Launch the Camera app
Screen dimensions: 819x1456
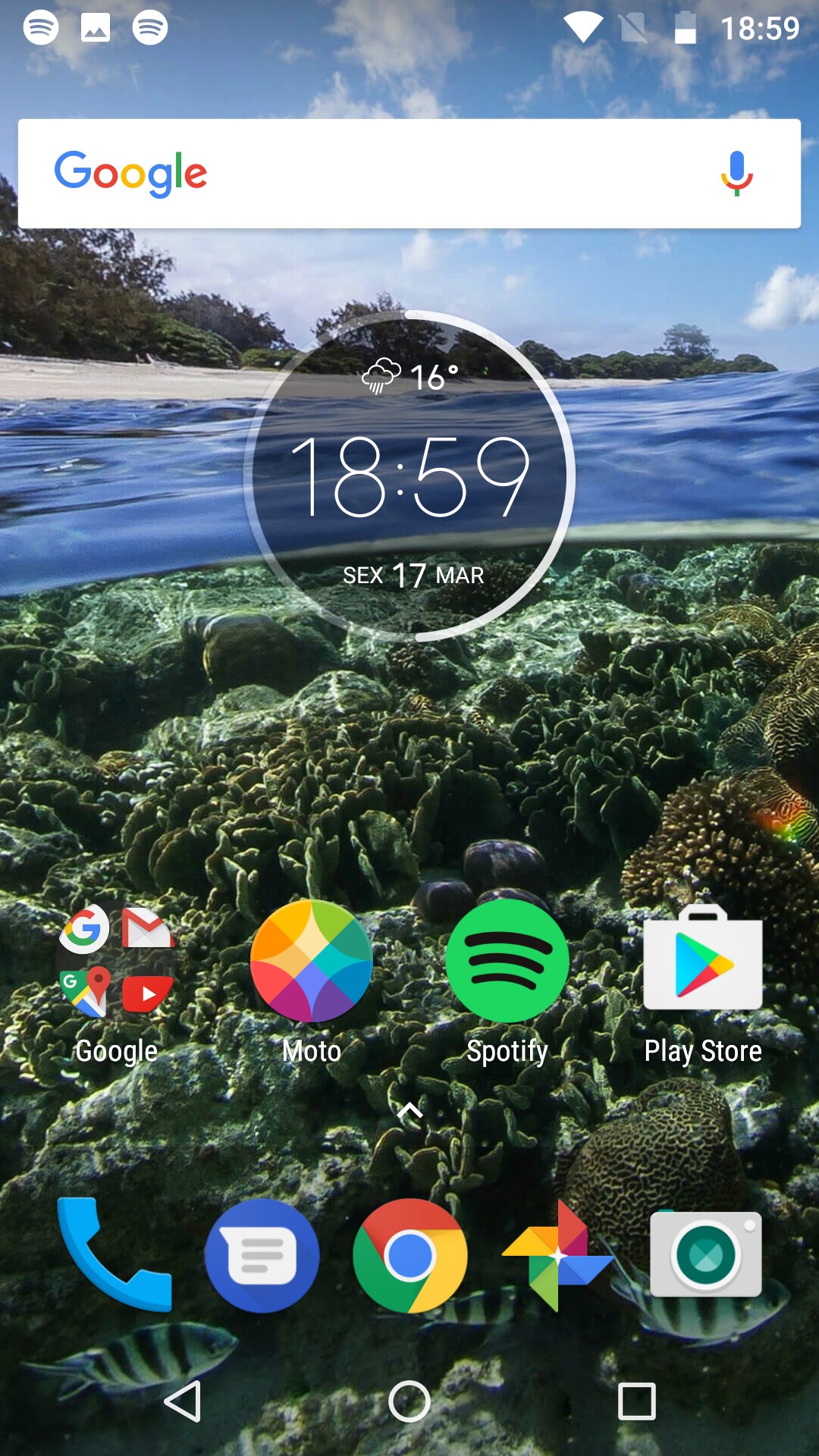[x=705, y=1255]
